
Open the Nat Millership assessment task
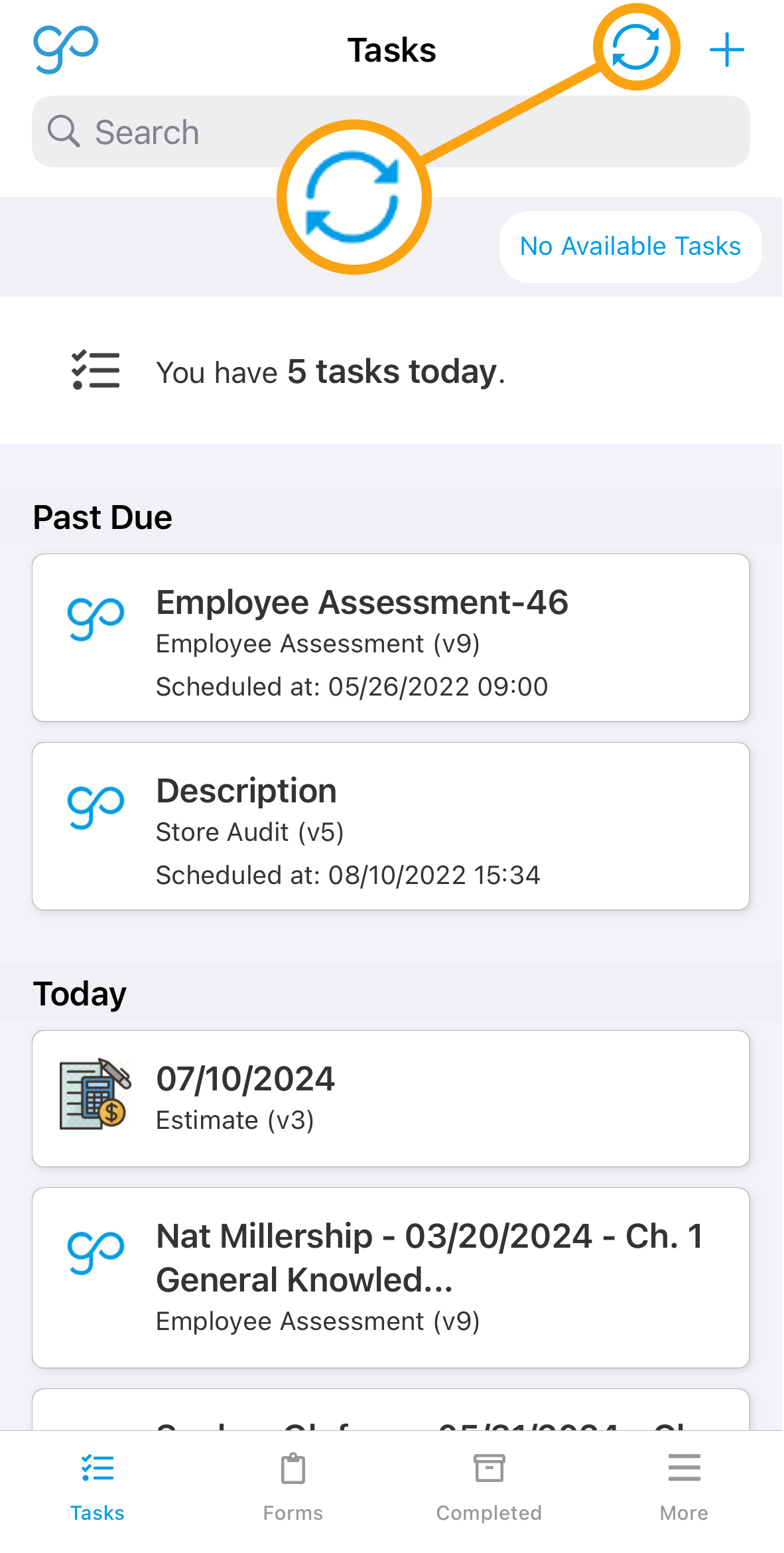coord(391,1274)
